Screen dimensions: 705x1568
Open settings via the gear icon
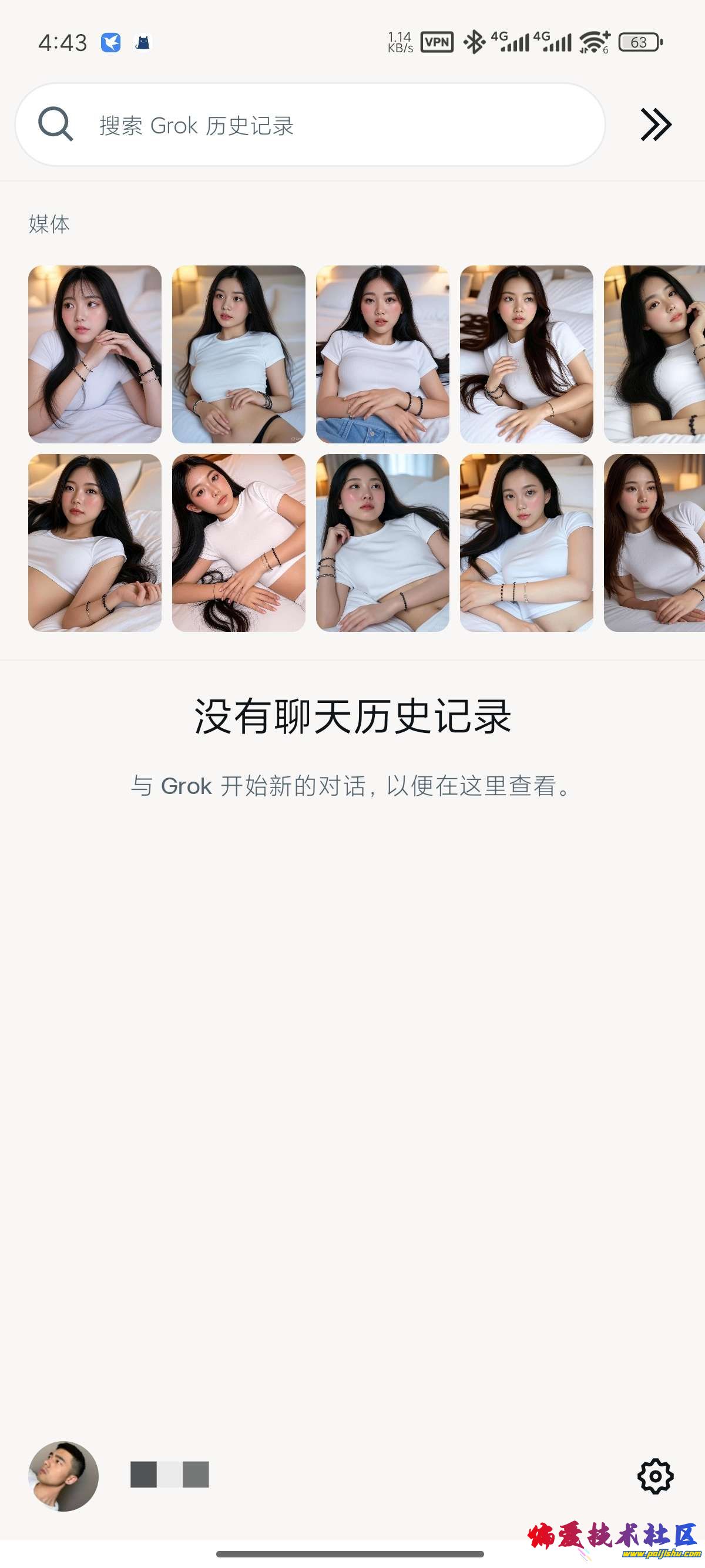(x=655, y=1475)
